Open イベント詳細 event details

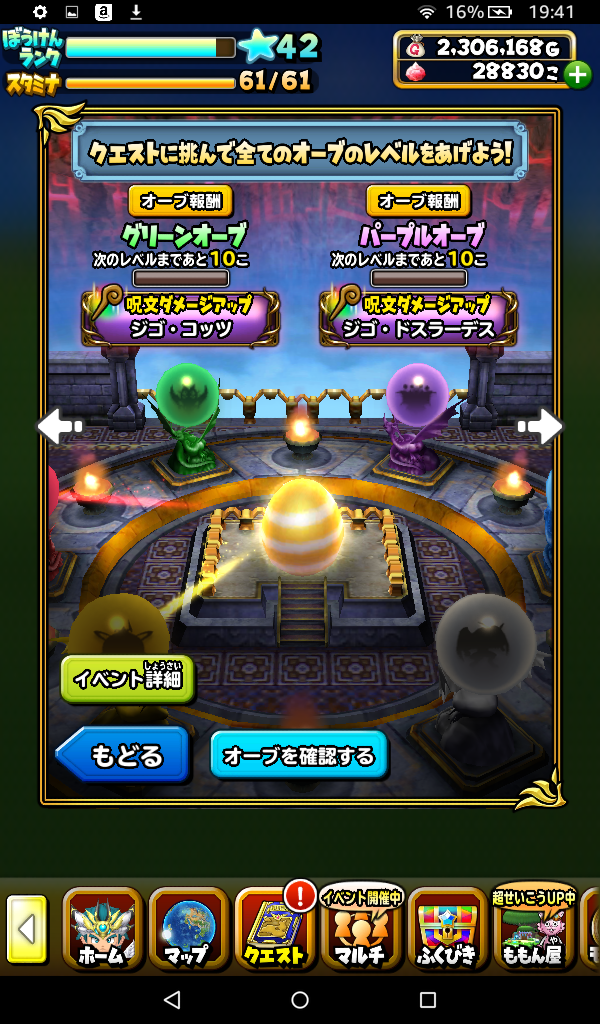127,679
